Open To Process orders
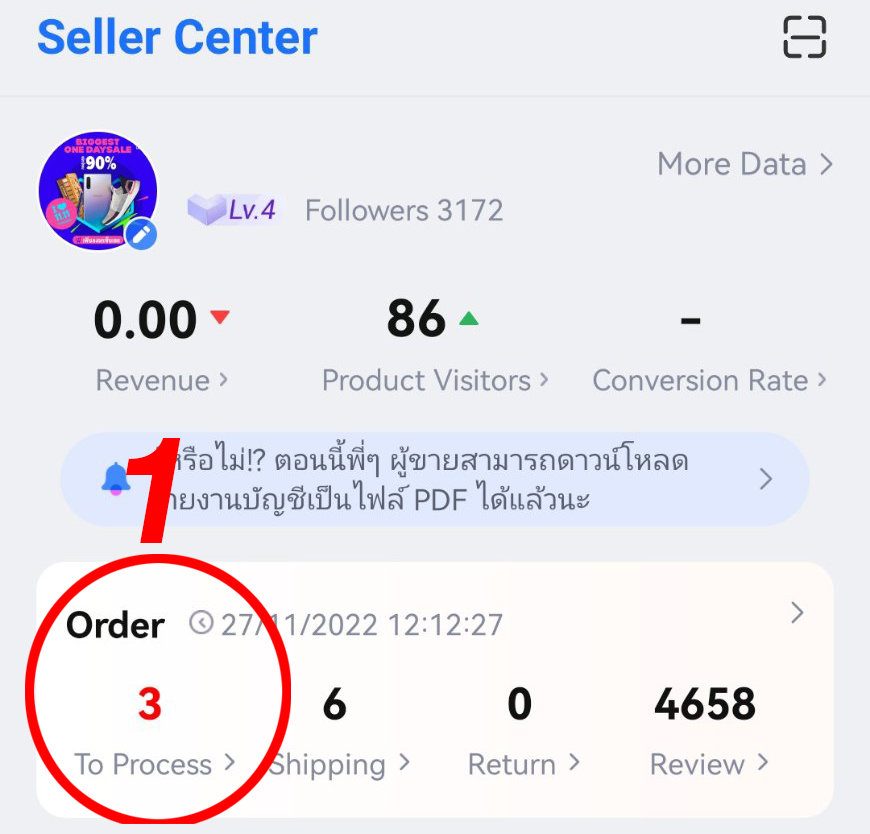This screenshot has width=870, height=834. pos(154,764)
